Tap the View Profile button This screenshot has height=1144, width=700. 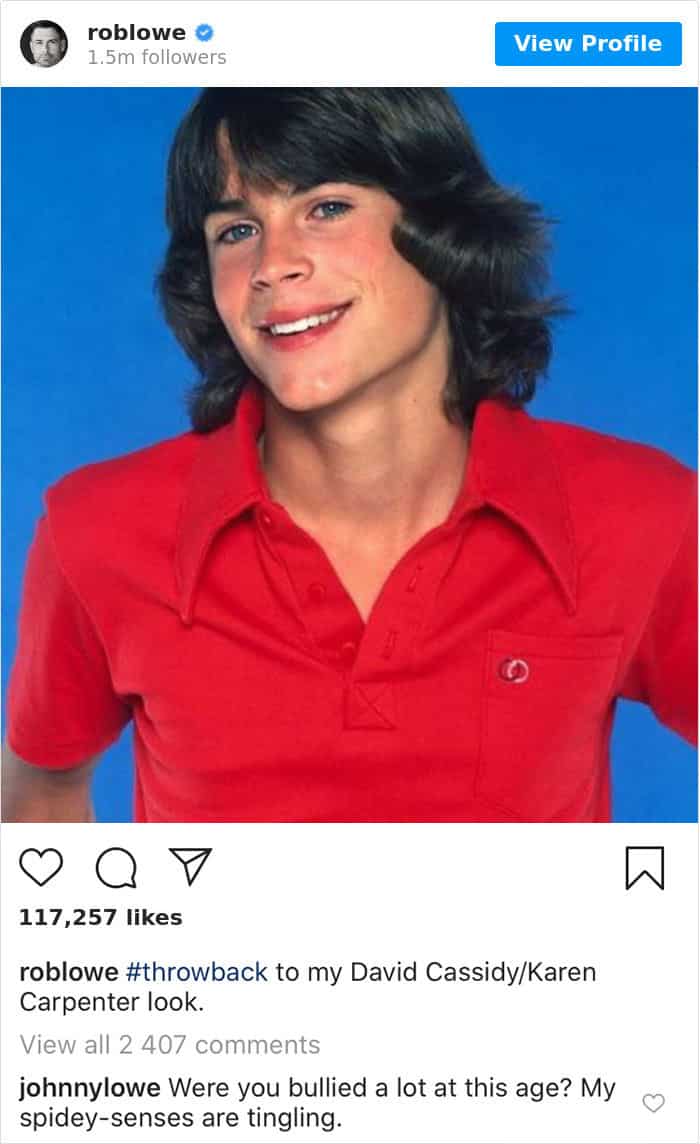point(588,44)
